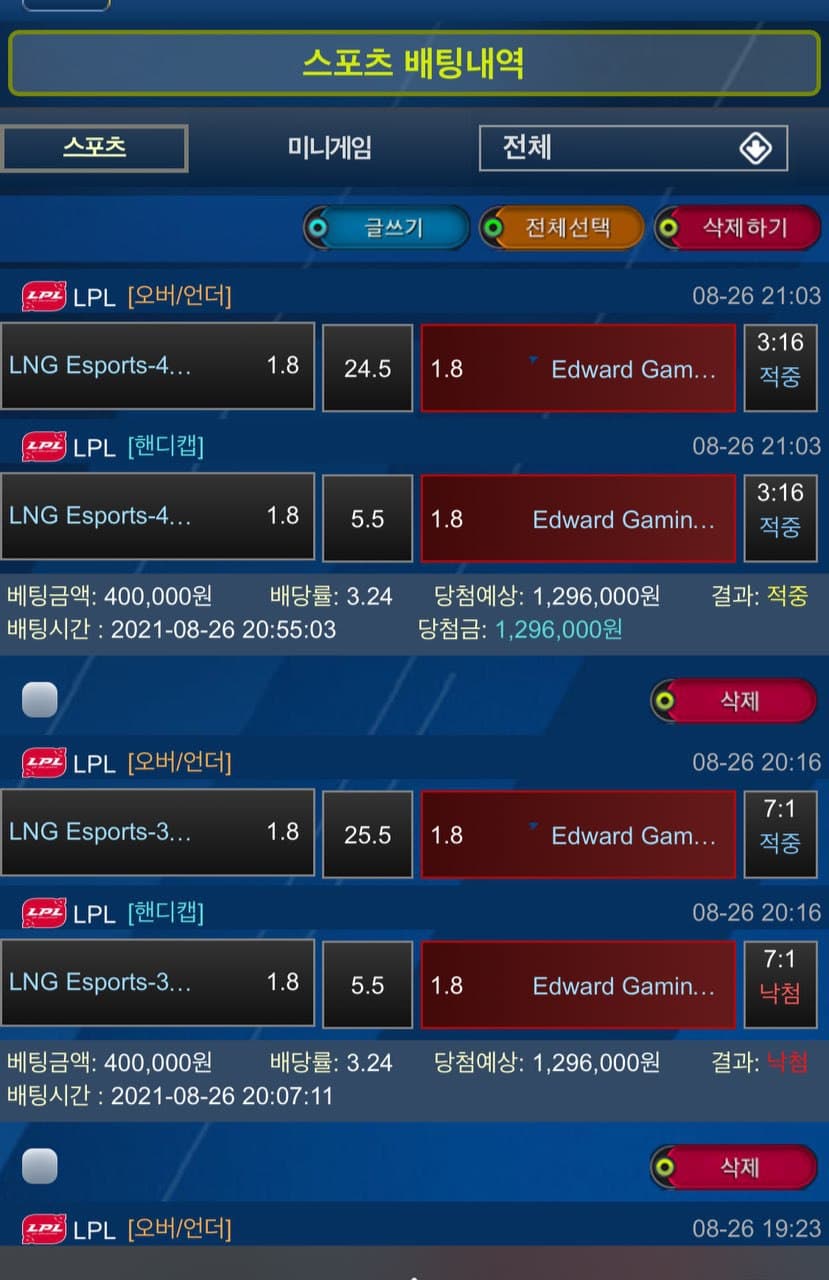Check the box for the 20:55:03 bet
This screenshot has height=1280, width=829.
[40, 700]
